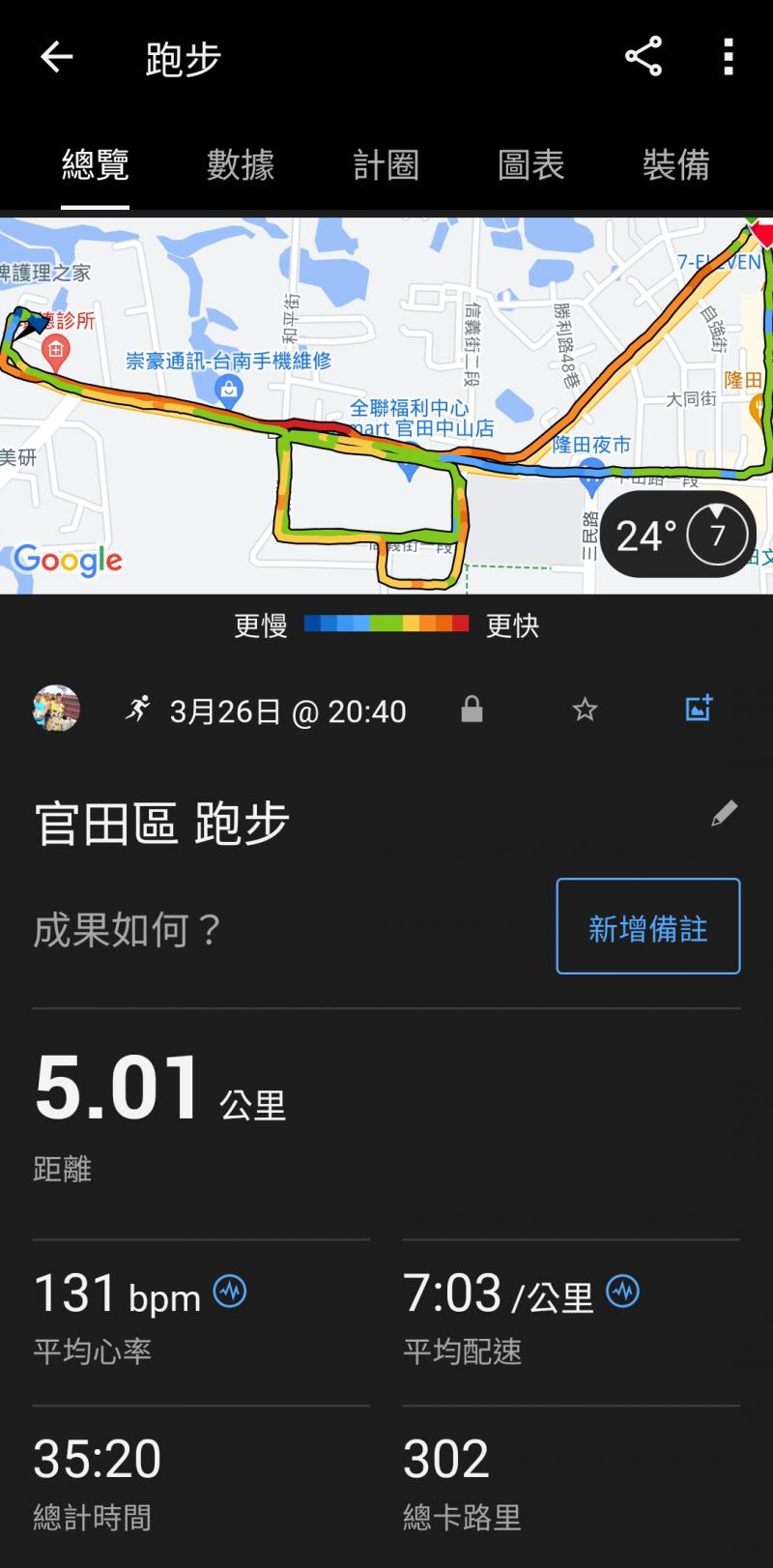Viewport: 773px width, 1568px height.
Task: Switch to the 數據 tab
Action: [x=241, y=164]
